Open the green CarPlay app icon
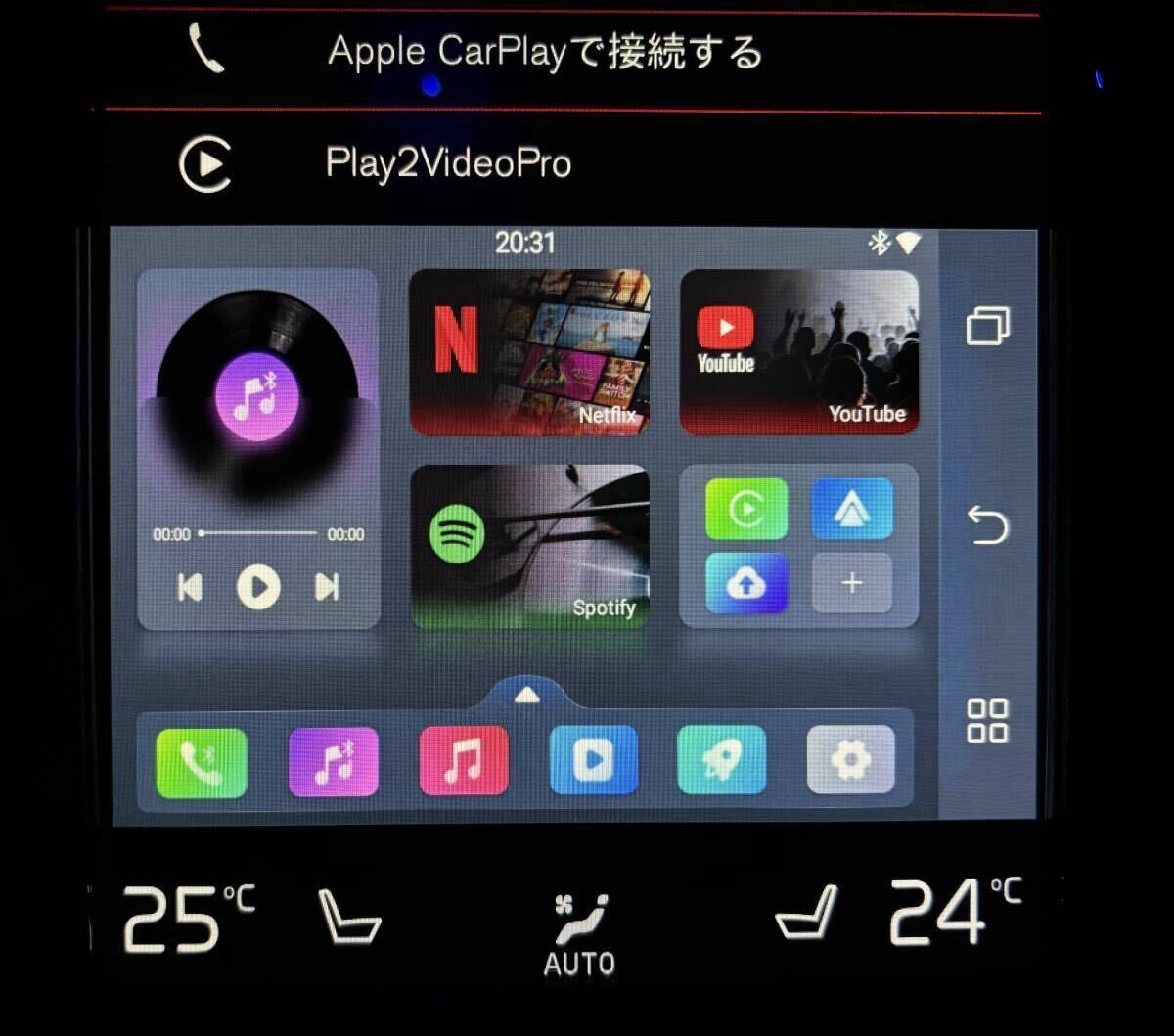The image size is (1174, 1036). point(746,509)
